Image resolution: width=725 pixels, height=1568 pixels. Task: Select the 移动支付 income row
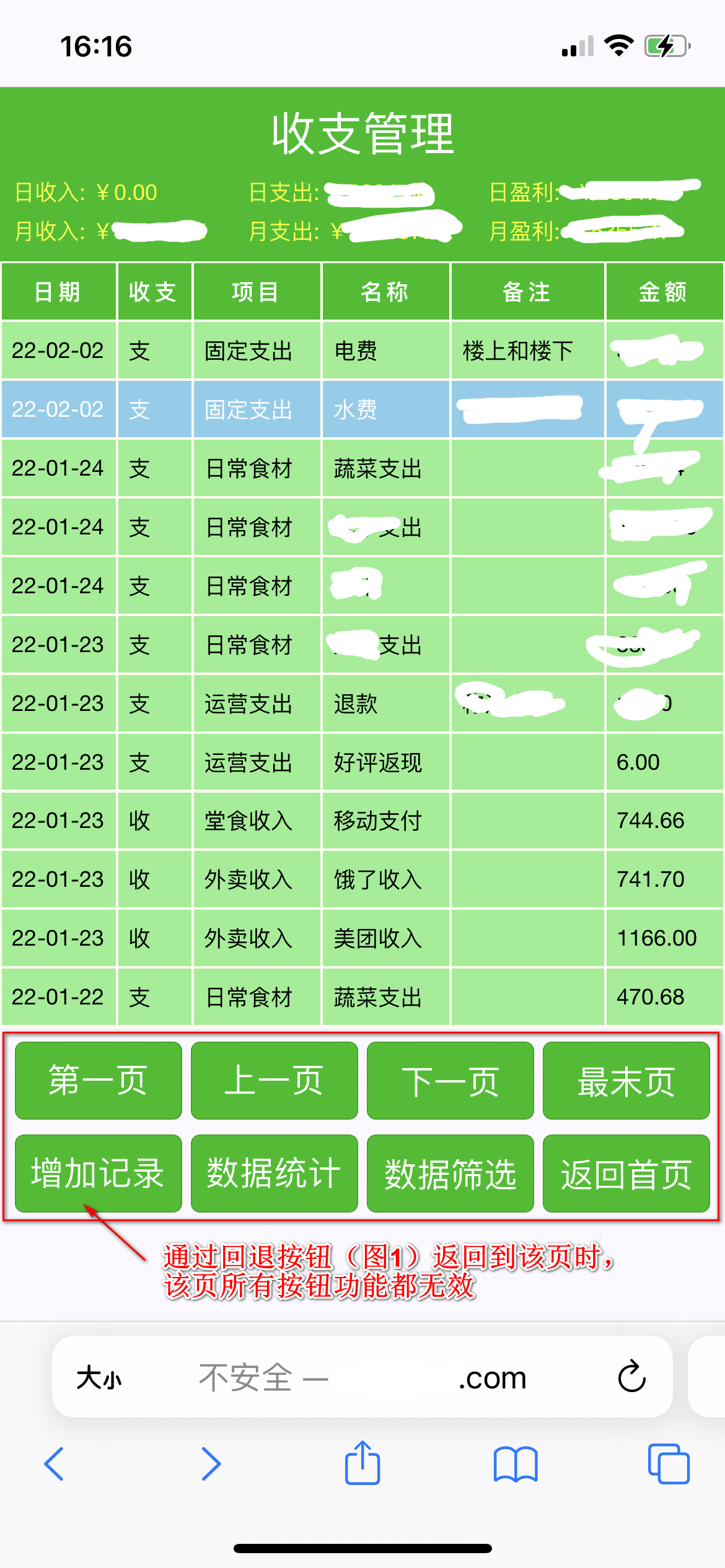[x=362, y=821]
